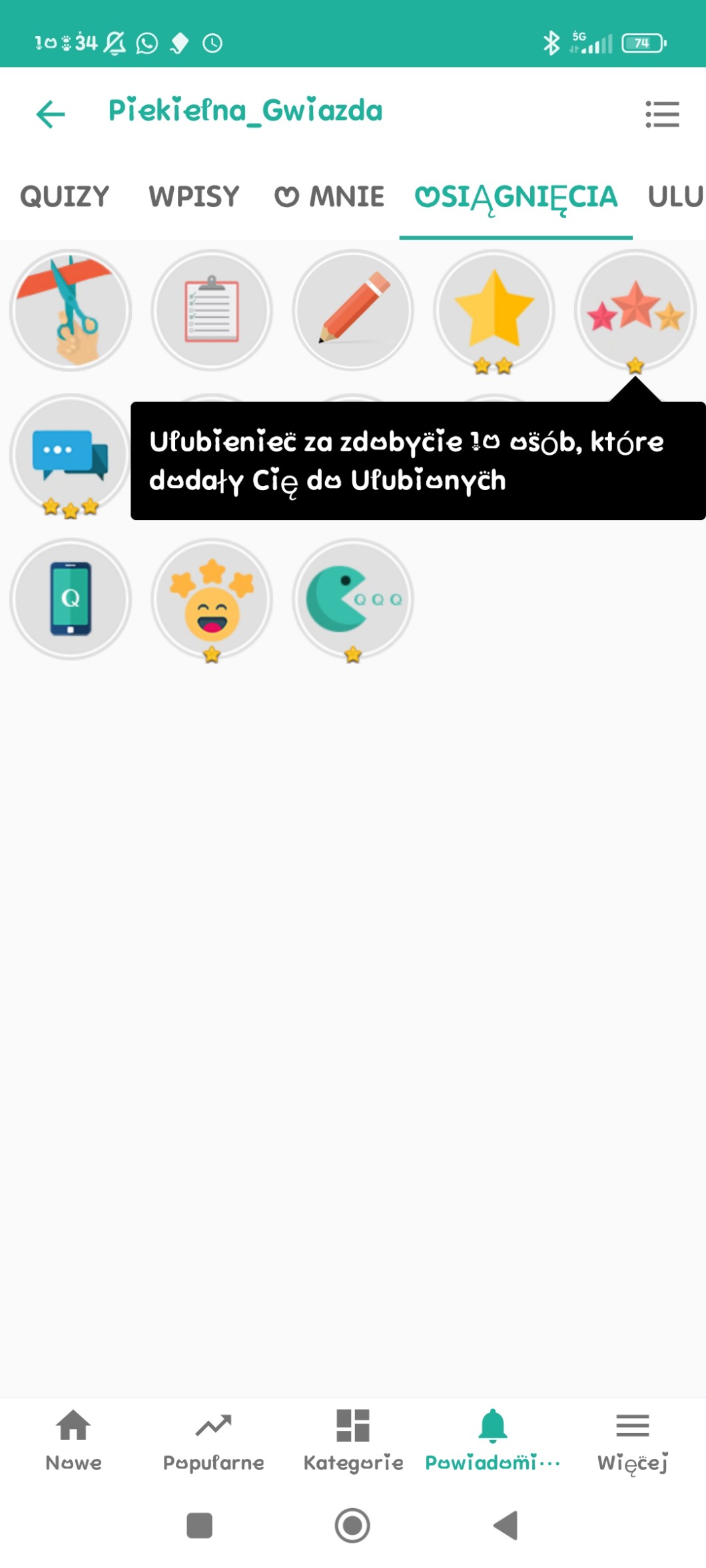Viewport: 706px width, 1568px height.
Task: Tap the orange pencil badge
Action: 353,310
